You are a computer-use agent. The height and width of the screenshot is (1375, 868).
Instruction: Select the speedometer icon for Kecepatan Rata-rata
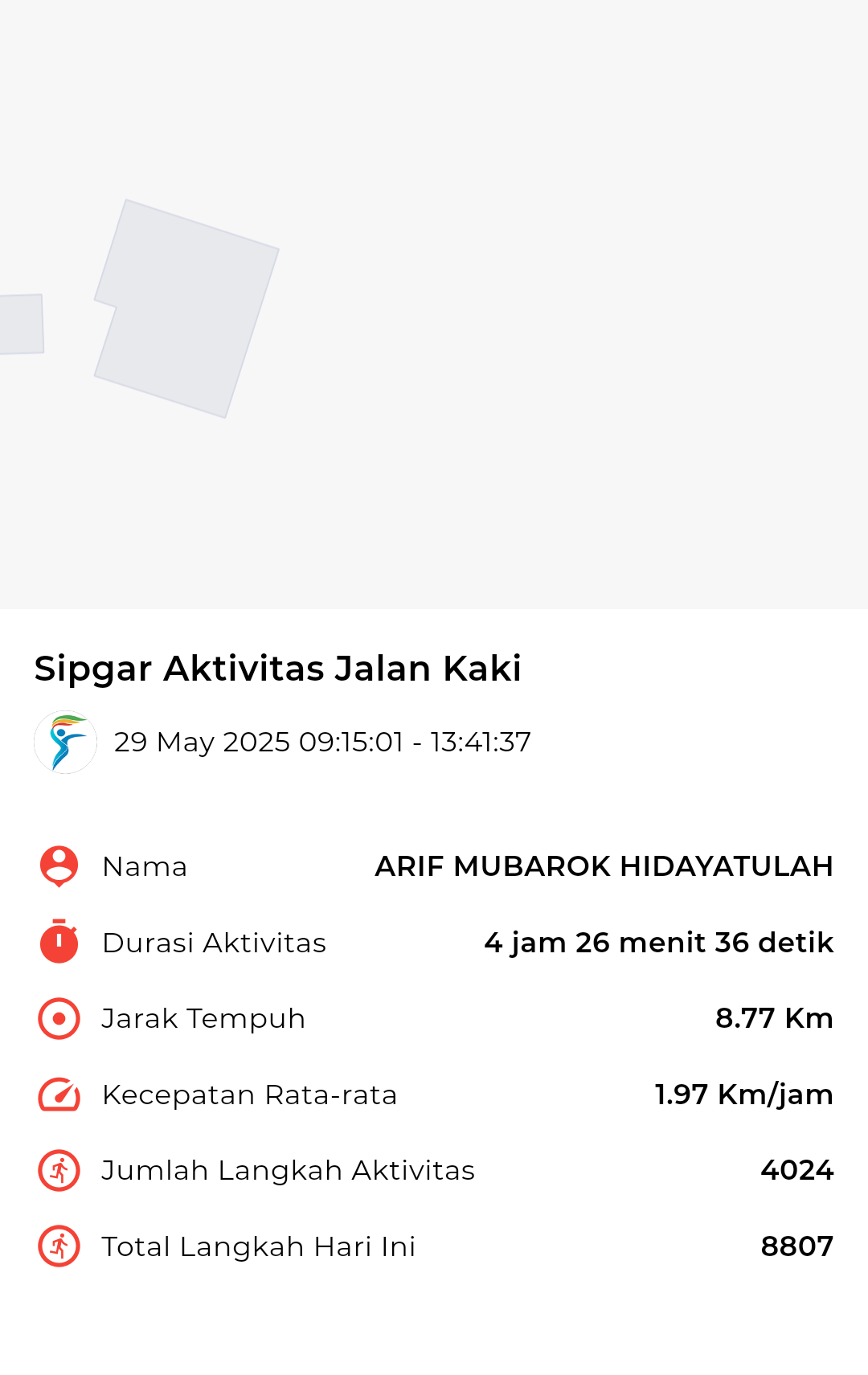pos(58,1094)
